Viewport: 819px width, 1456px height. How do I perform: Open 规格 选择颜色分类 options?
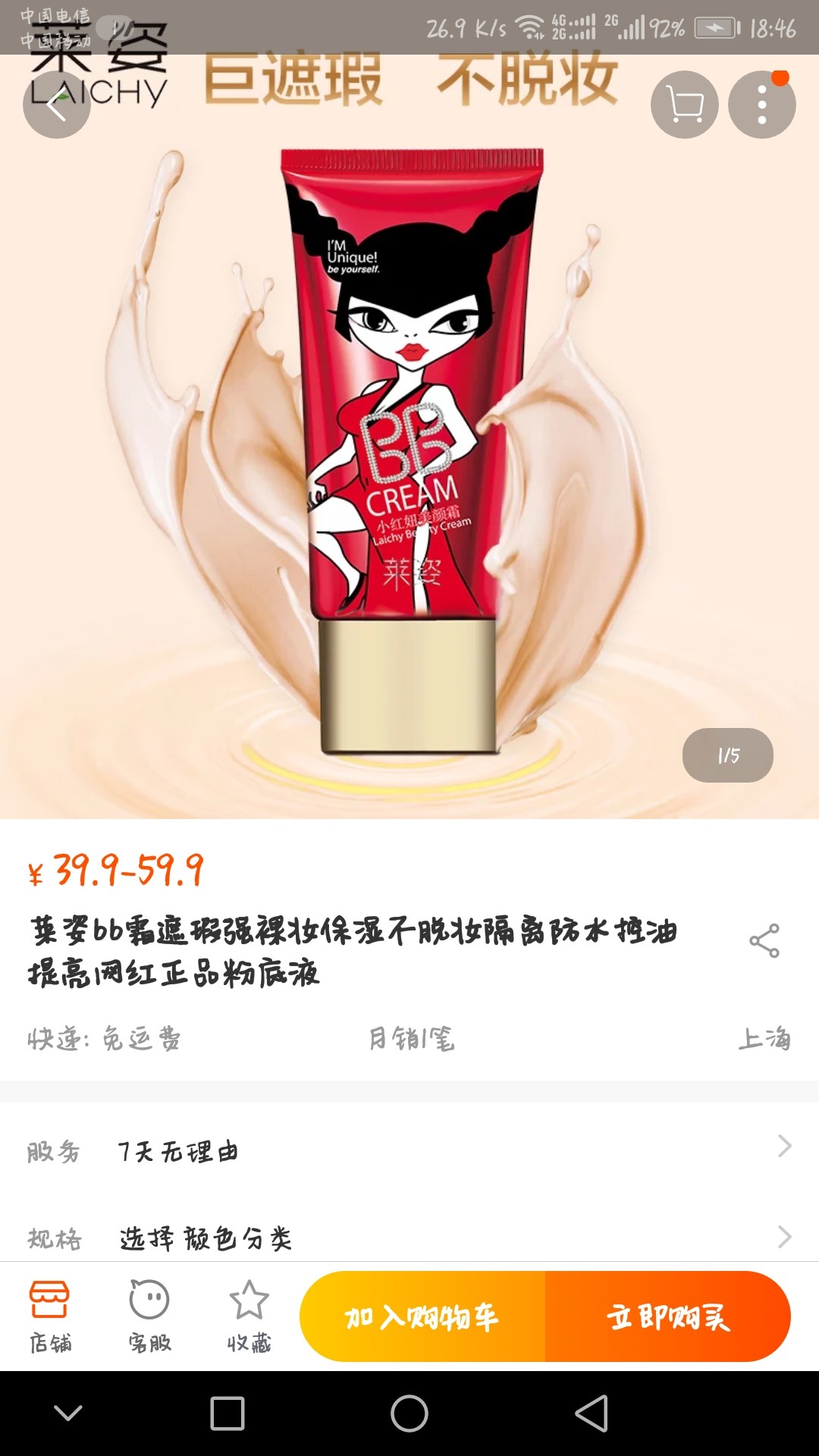[x=409, y=1237]
